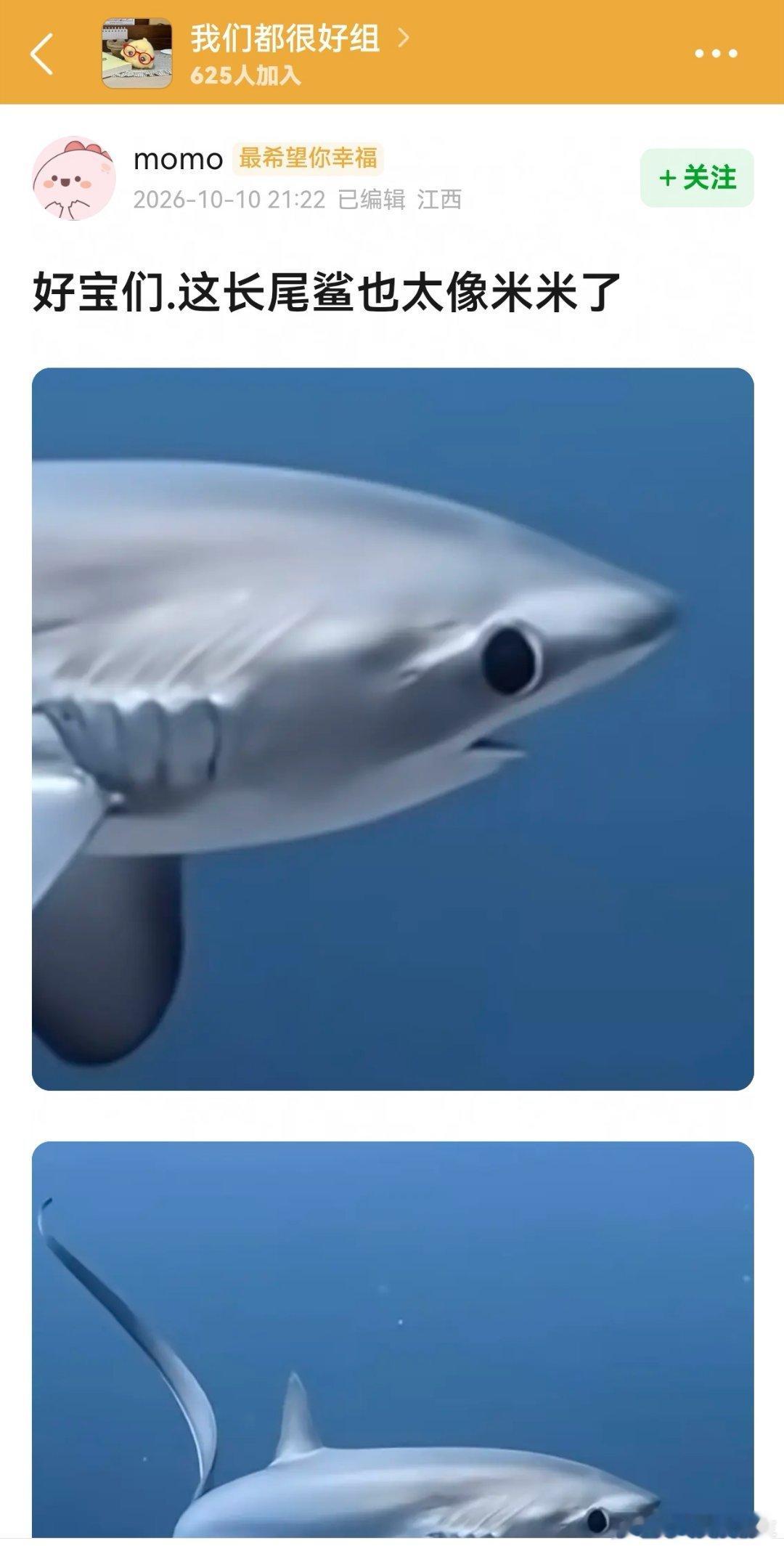Screen dimensions: 784x1546
Task: Open momo's profile avatar
Action: point(74,178)
